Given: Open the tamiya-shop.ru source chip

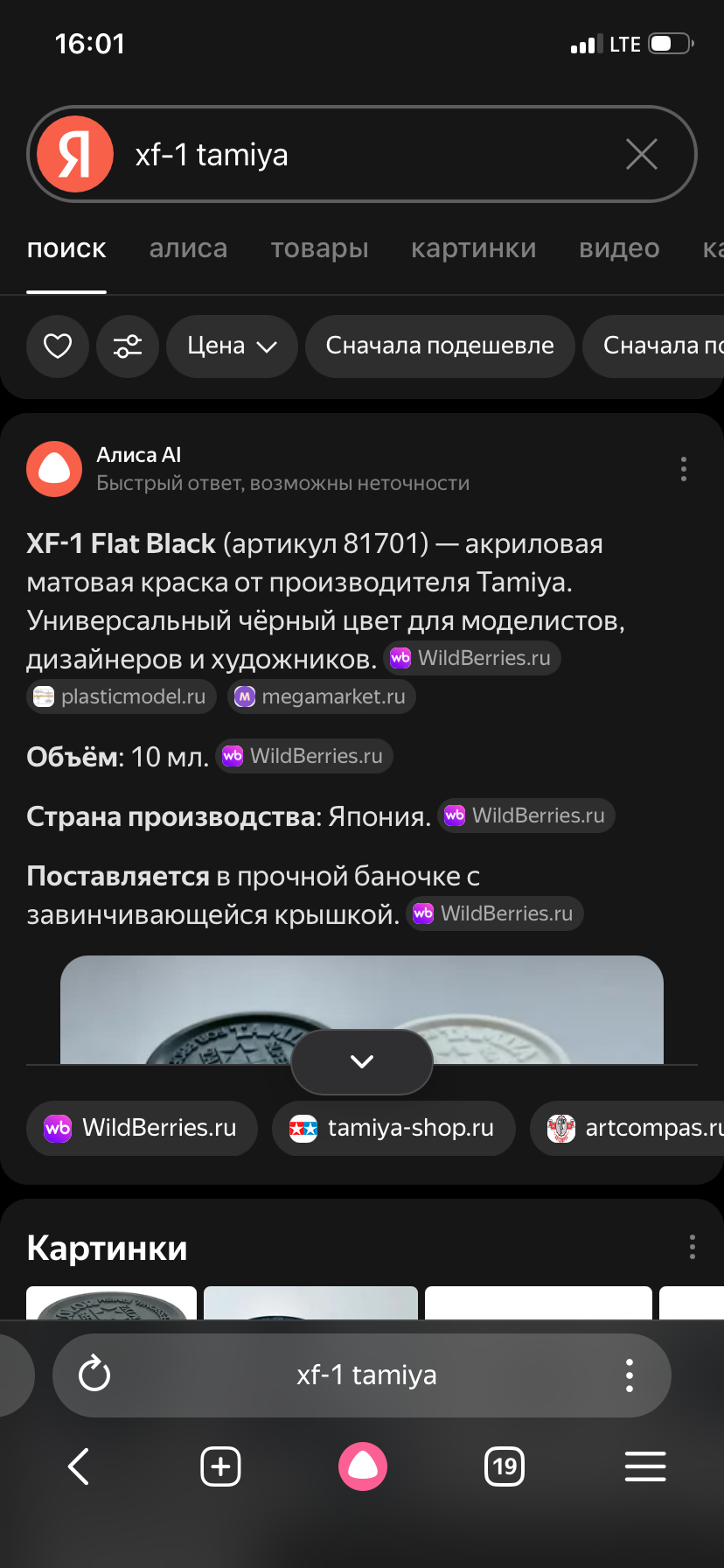Looking at the screenshot, I should (393, 1128).
